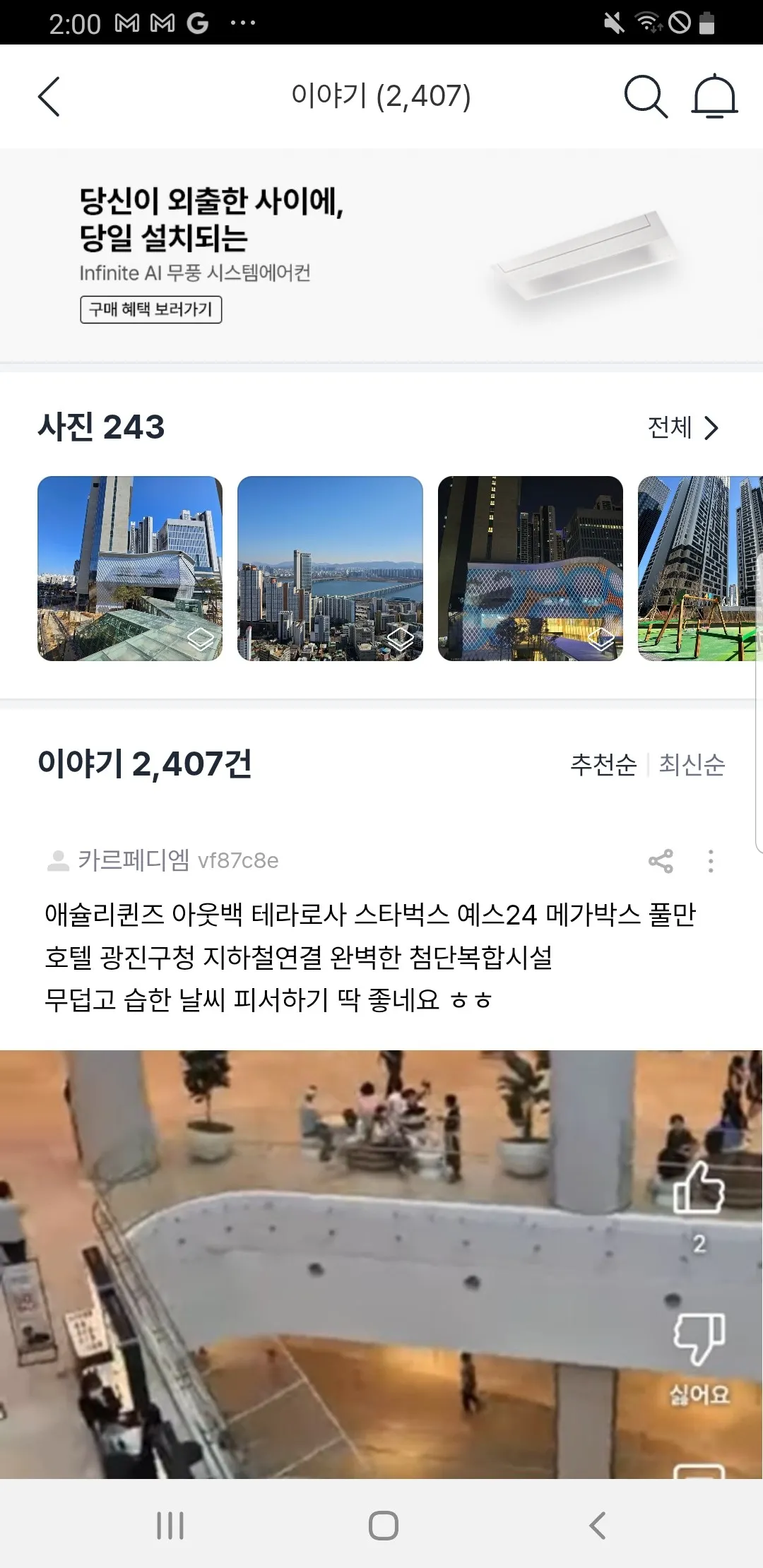Open the night-lit building photo
The image size is (763, 1568).
pyautogui.click(x=531, y=569)
